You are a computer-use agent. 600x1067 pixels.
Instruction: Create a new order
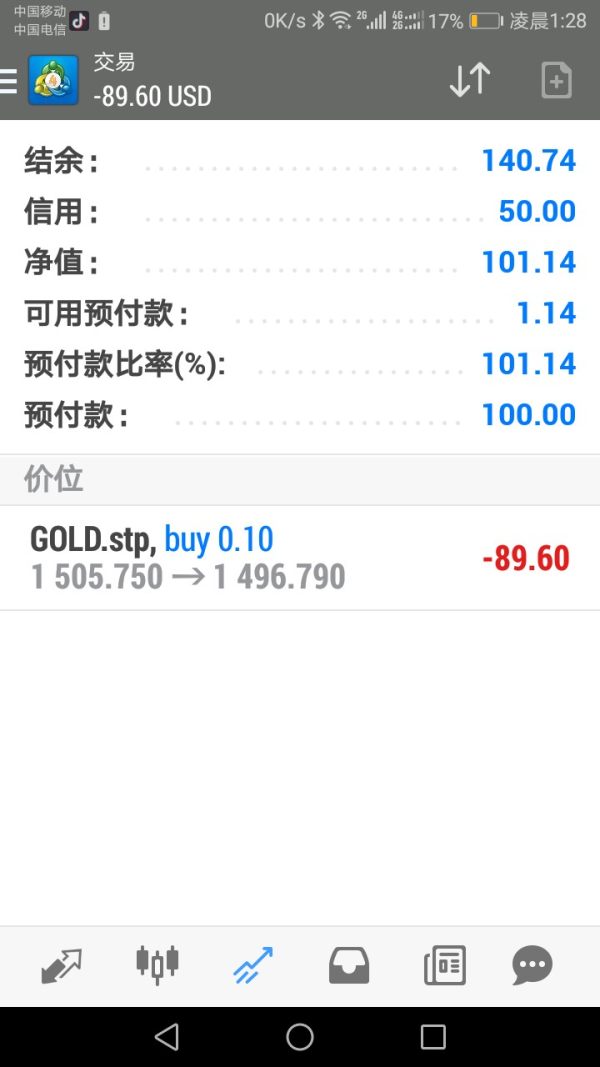tap(556, 80)
